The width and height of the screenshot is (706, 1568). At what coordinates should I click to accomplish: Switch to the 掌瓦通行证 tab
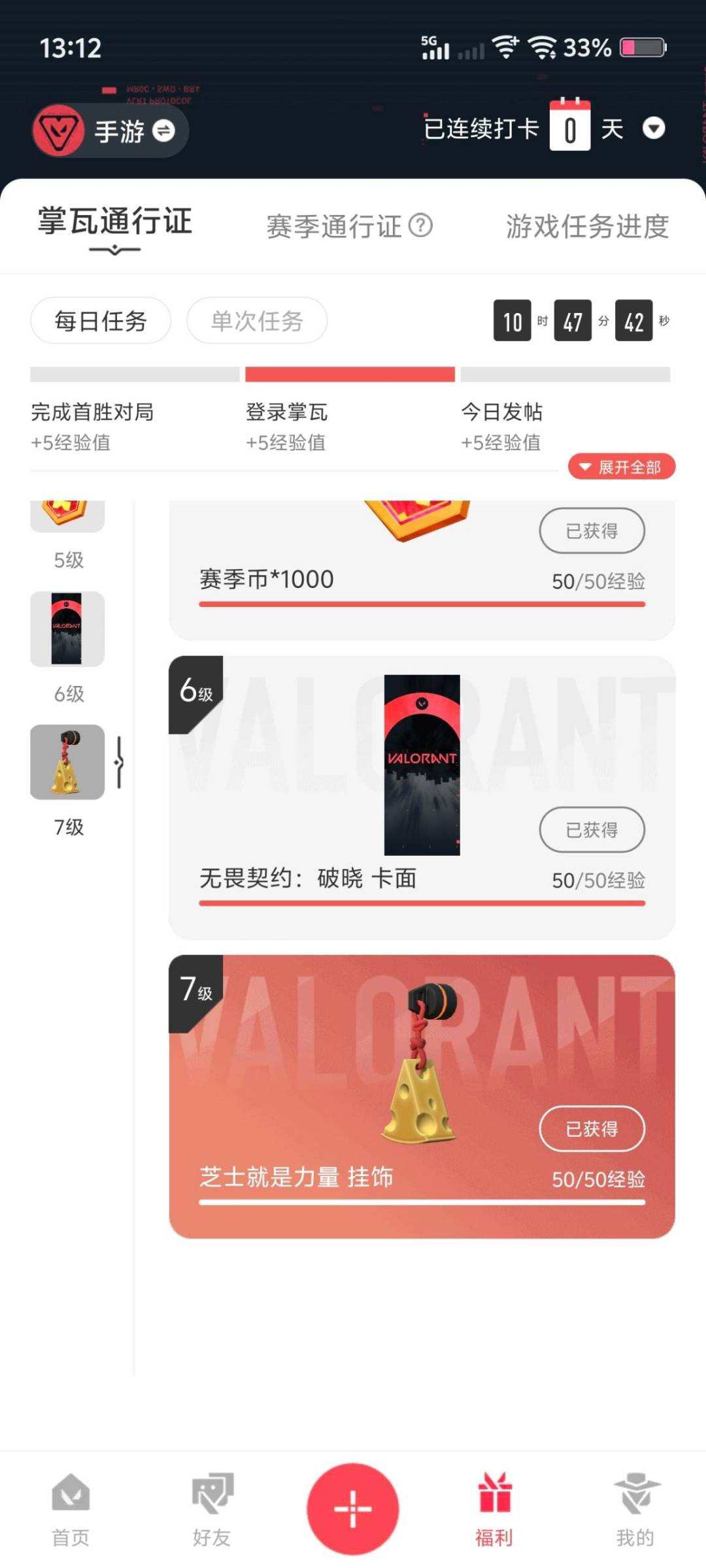(114, 225)
